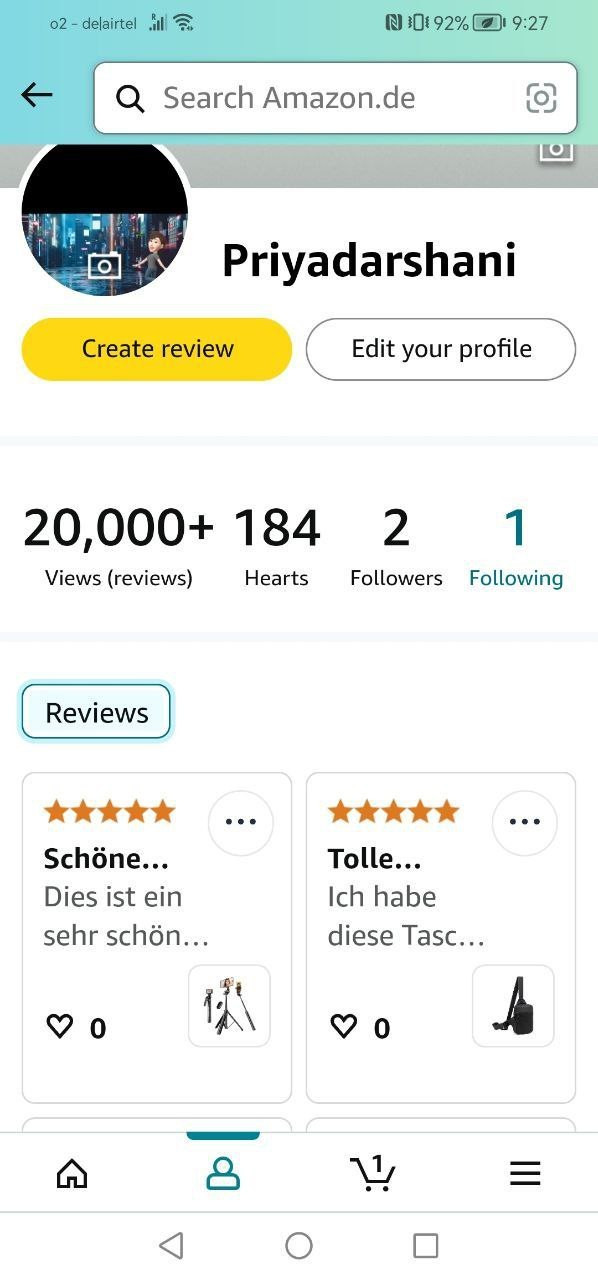598x1280 pixels.
Task: Change the profile picture via camera icon
Action: click(105, 265)
